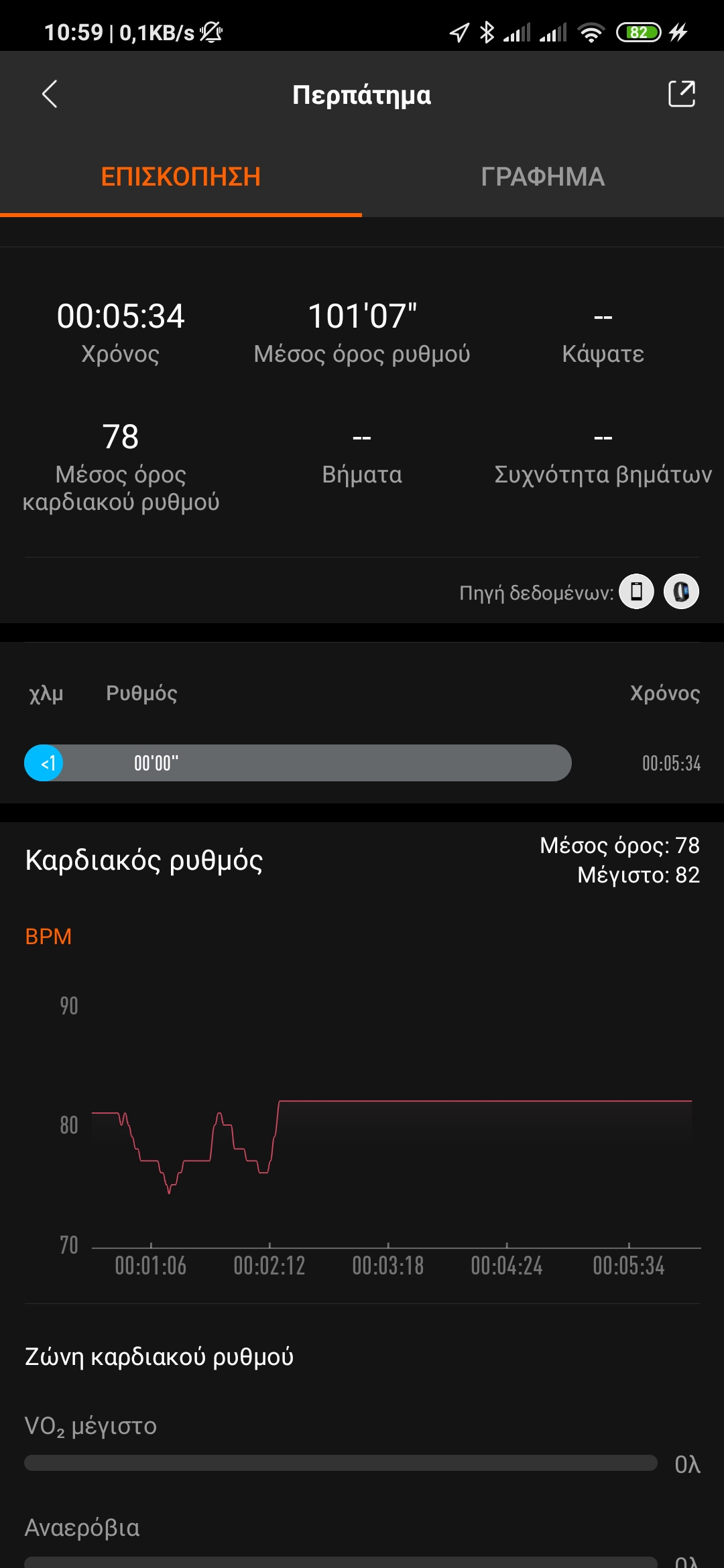The image size is (724, 1568).
Task: Tap the phone data source icon
Action: tap(636, 592)
